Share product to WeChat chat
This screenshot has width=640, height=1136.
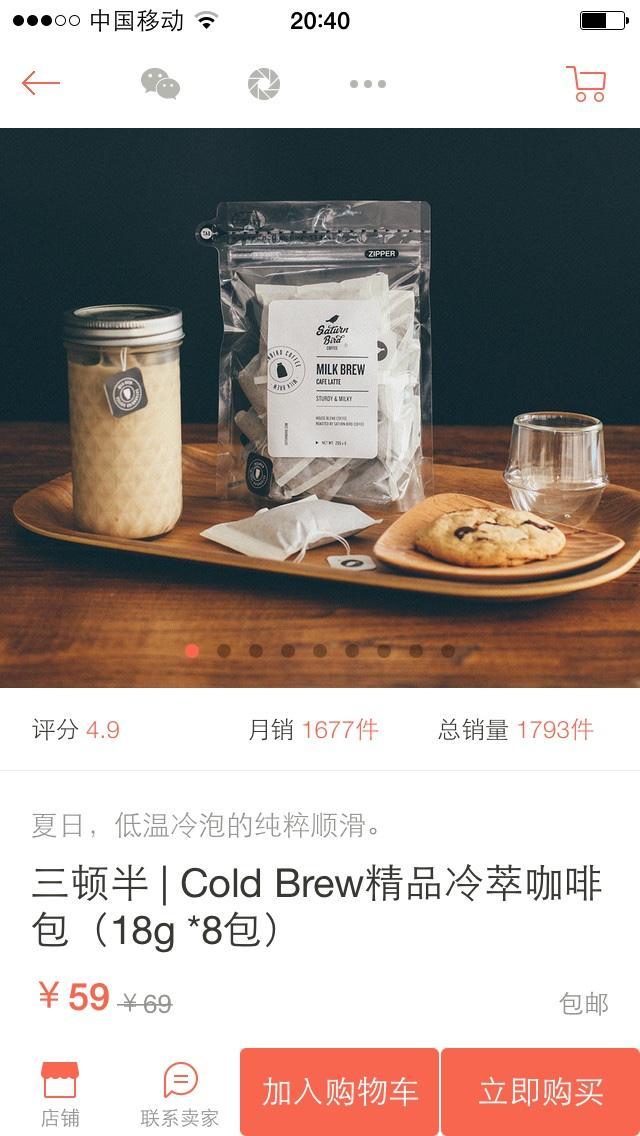160,84
